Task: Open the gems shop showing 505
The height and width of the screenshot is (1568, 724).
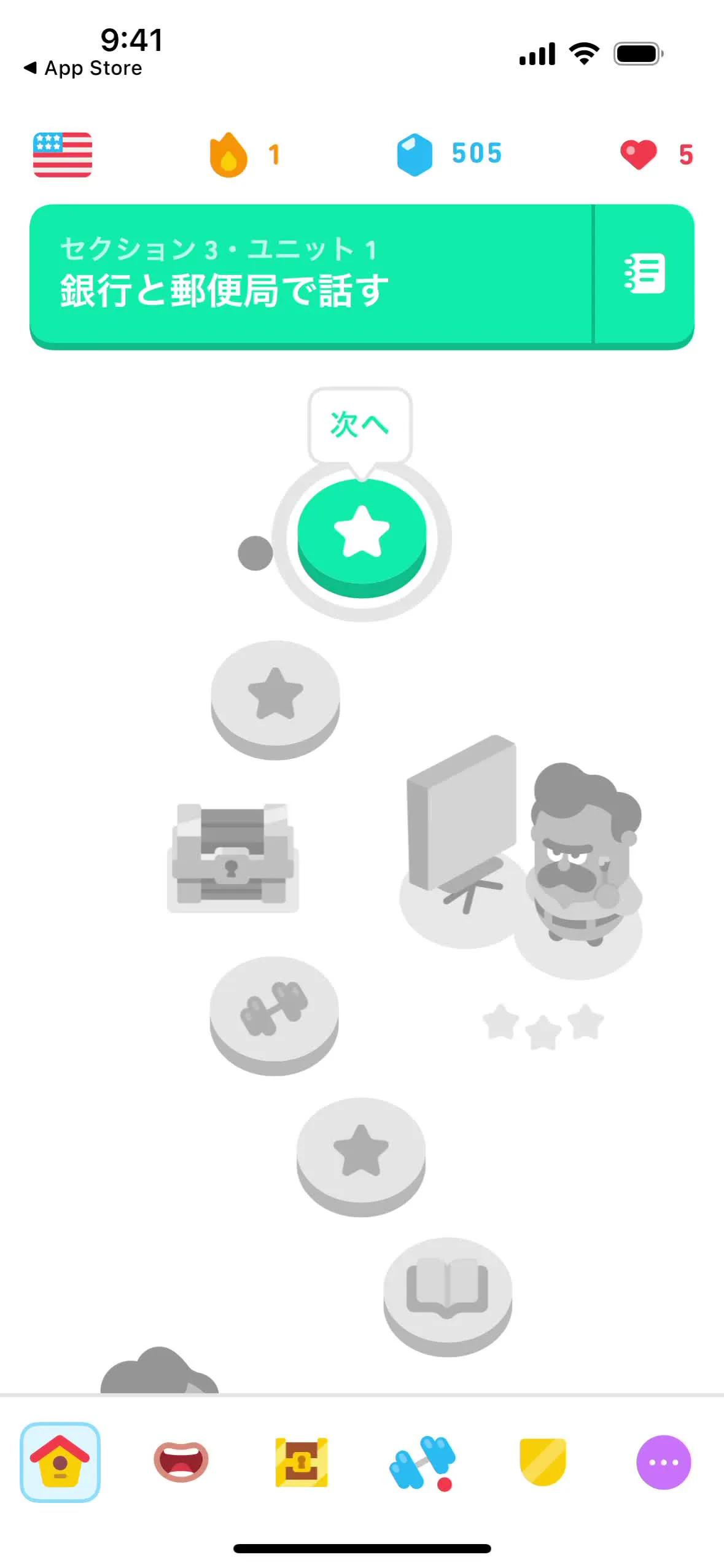Action: (x=449, y=153)
